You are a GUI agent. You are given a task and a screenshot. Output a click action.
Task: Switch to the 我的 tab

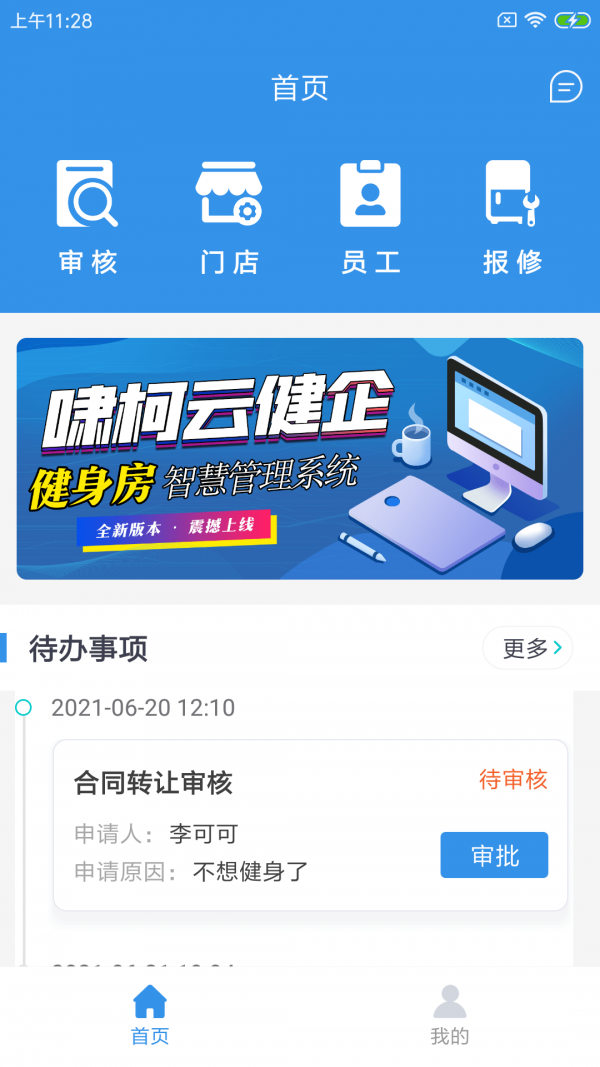(449, 1015)
